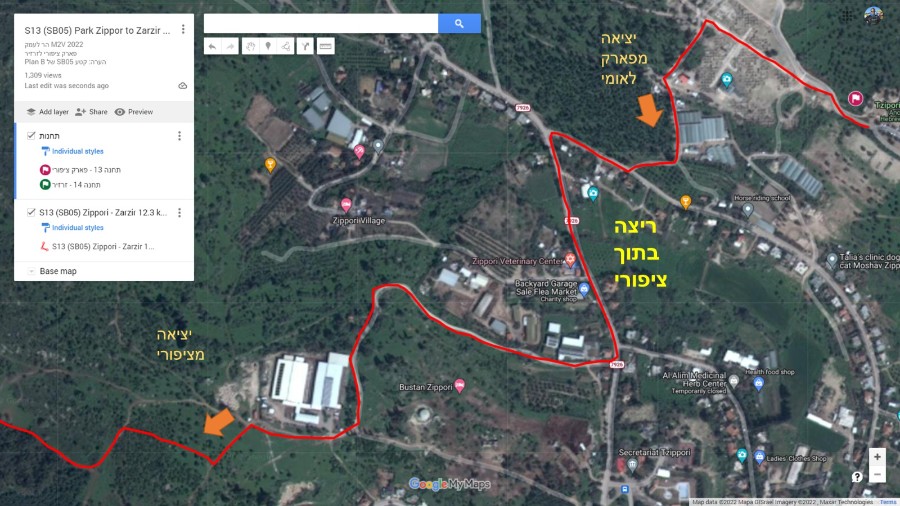Undo the last map edit
900x506 pixels.
click(x=212, y=46)
